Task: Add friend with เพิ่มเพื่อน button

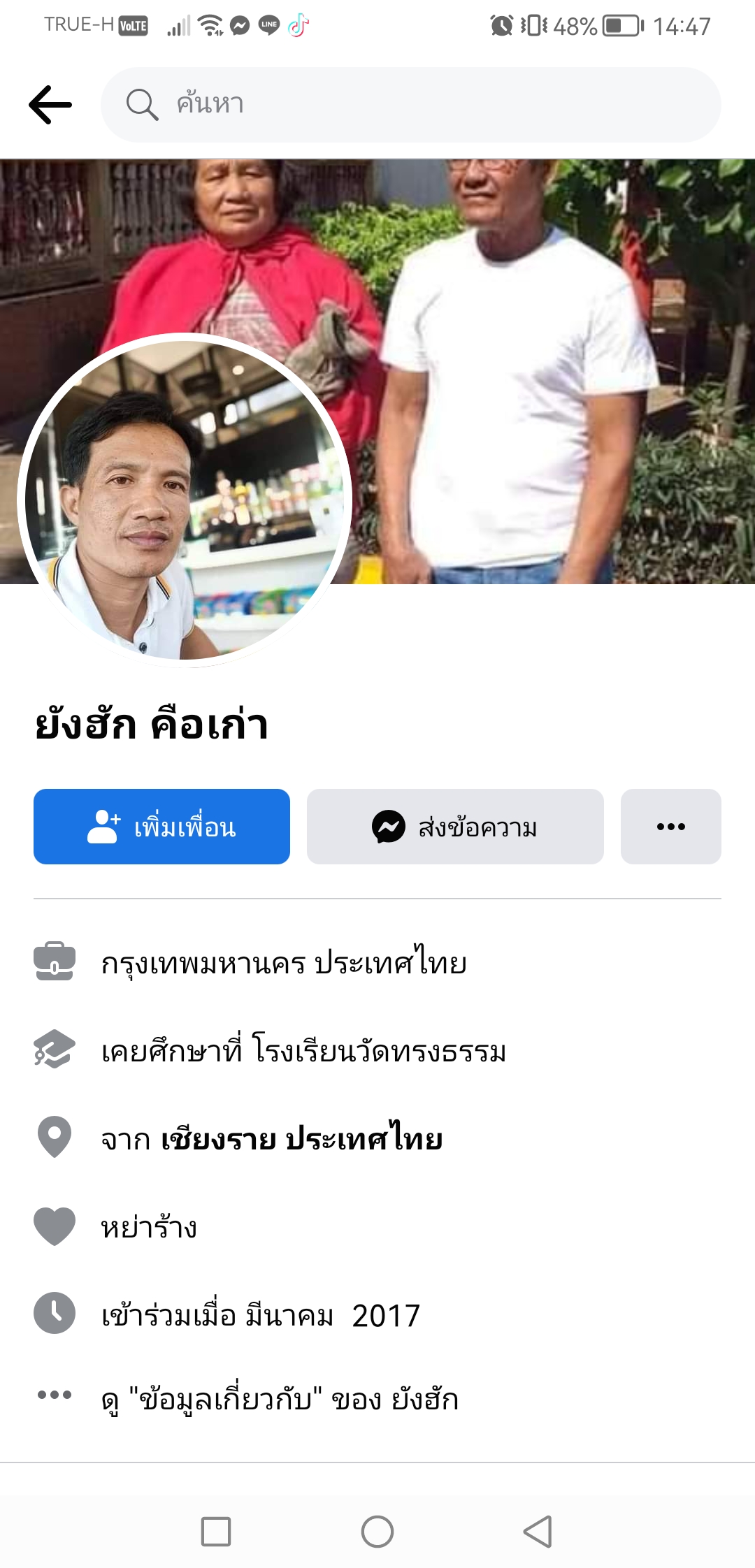Action: pos(161,827)
